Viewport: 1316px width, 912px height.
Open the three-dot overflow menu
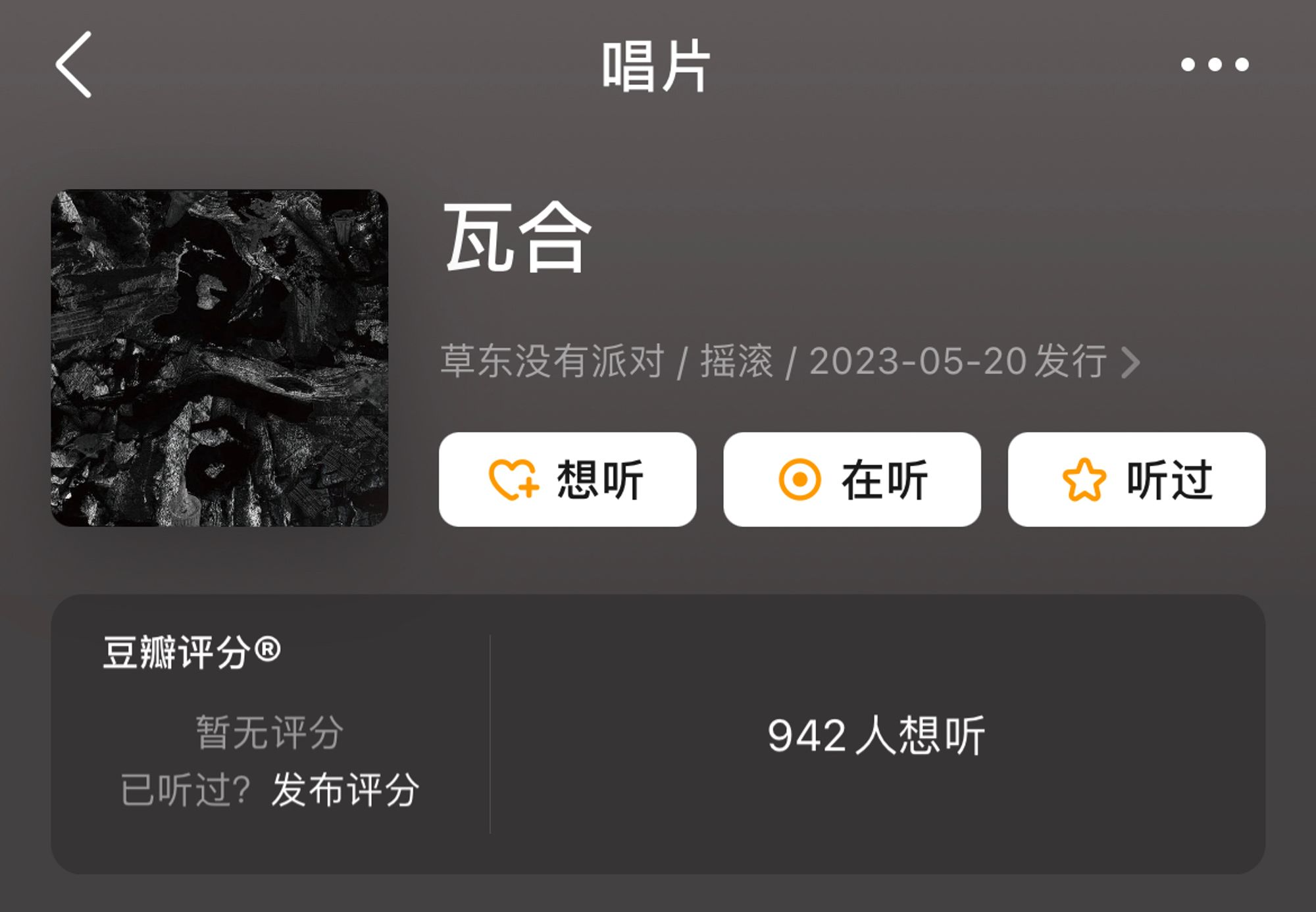pyautogui.click(x=1214, y=64)
